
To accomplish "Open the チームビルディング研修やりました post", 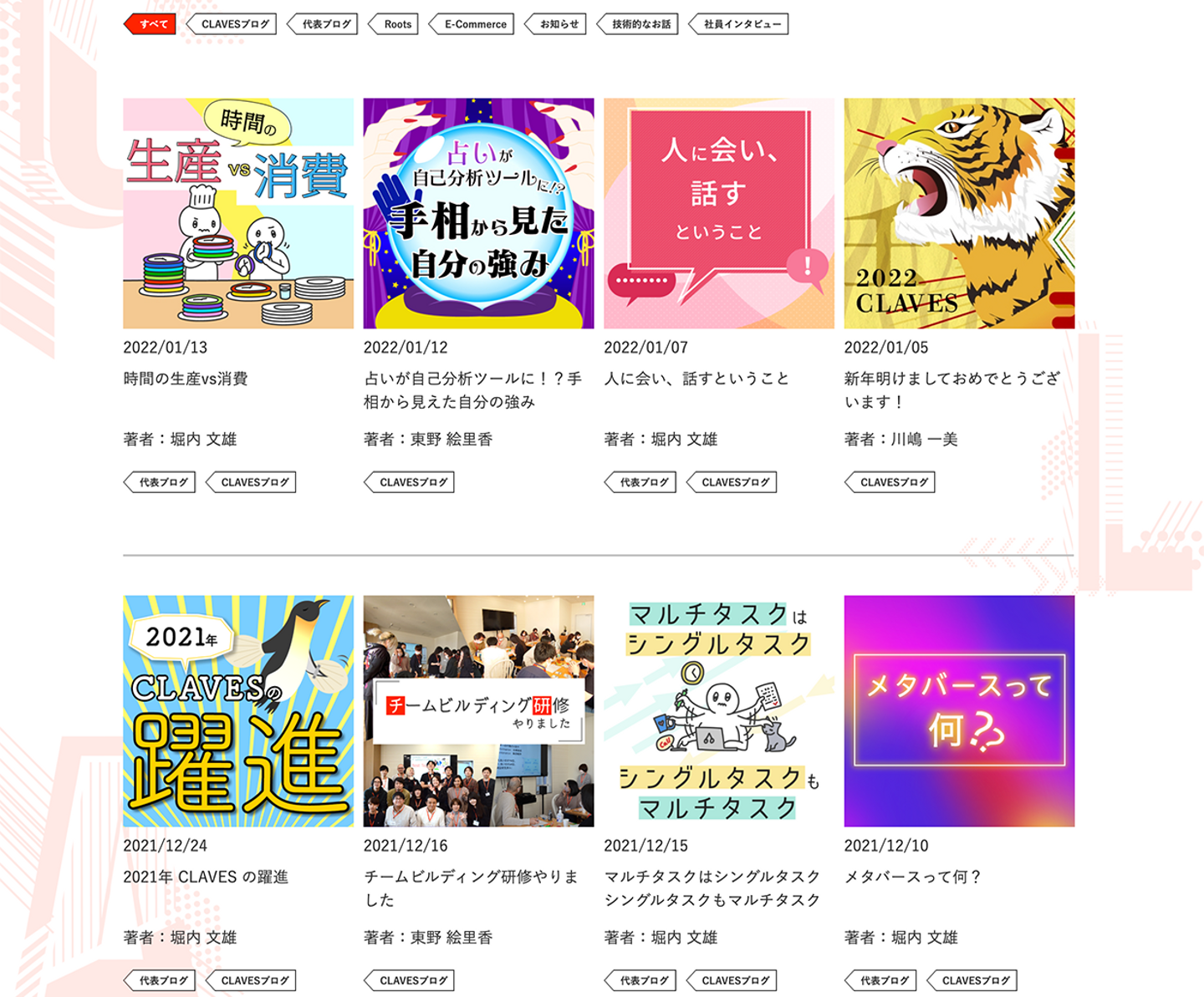I will (478, 710).
